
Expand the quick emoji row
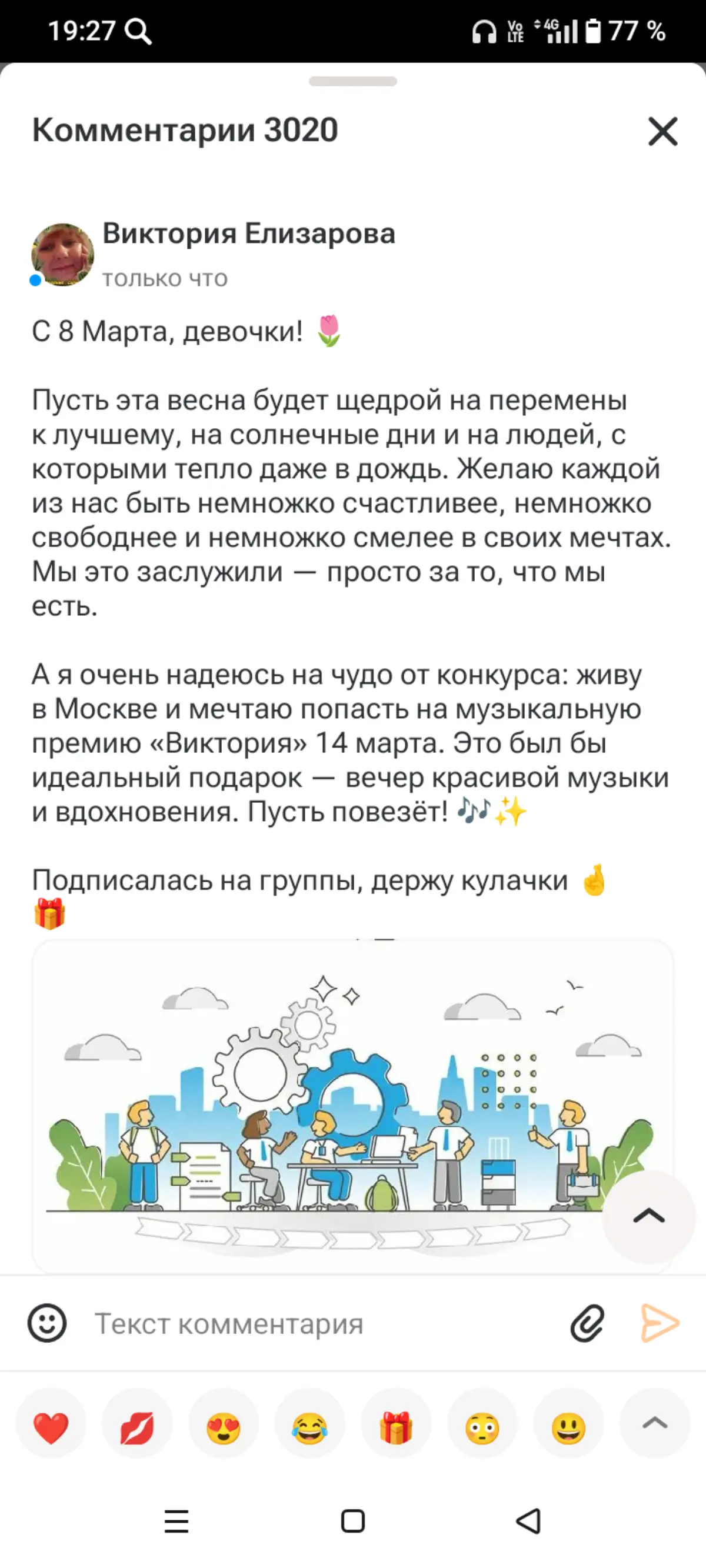pyautogui.click(x=655, y=1424)
